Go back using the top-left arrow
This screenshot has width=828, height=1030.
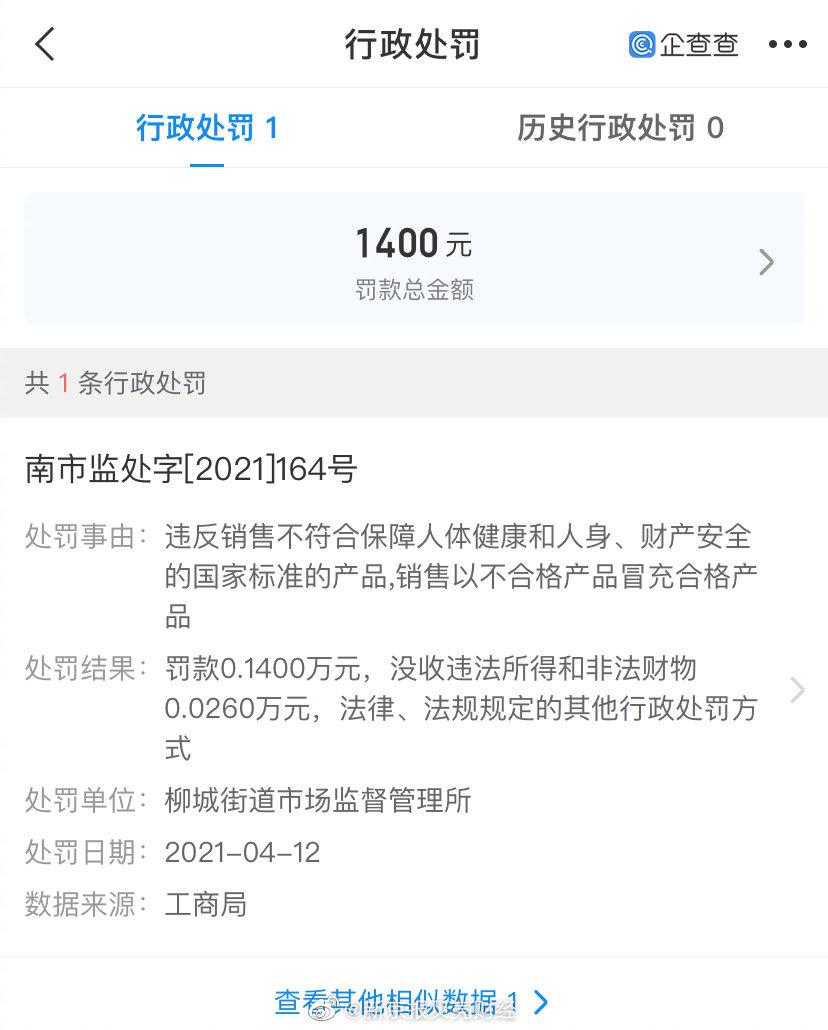(45, 45)
